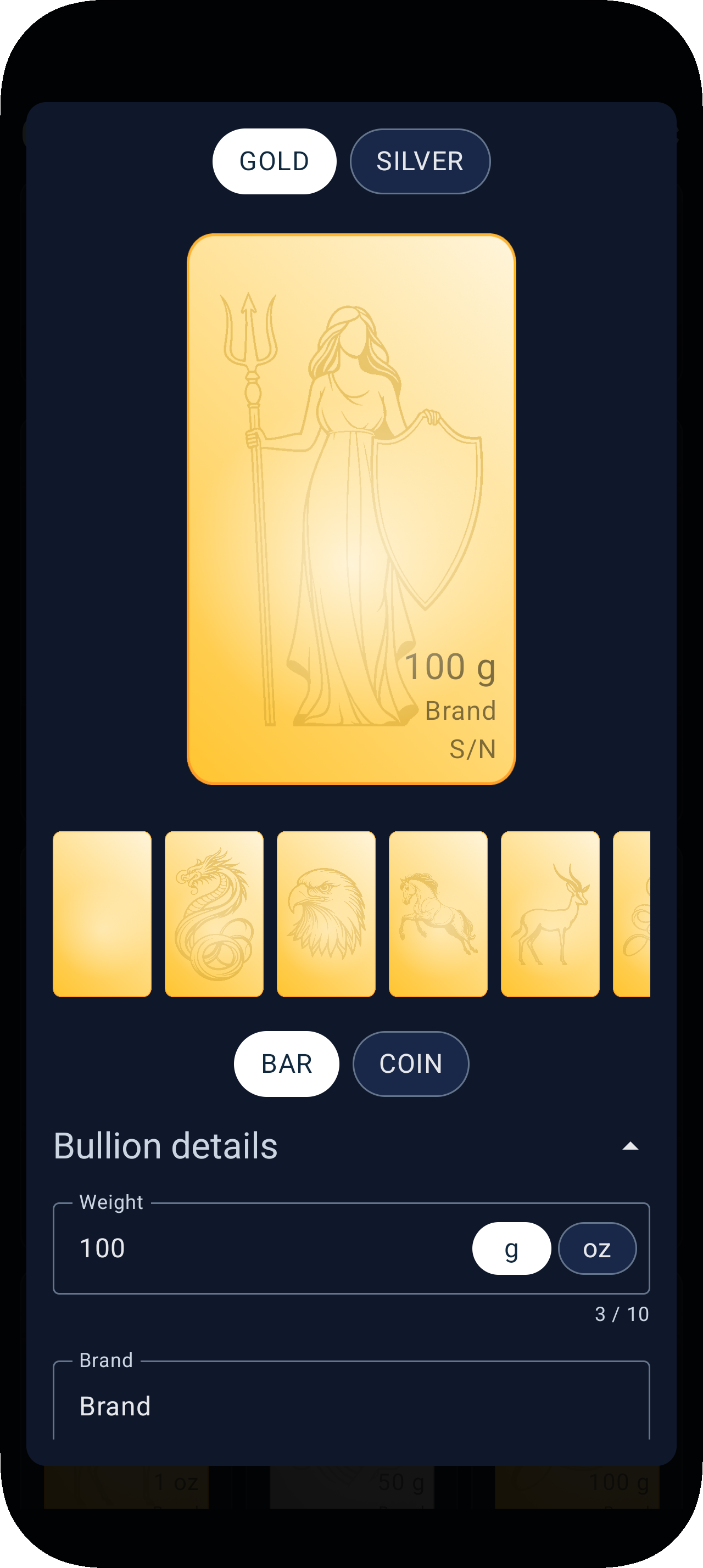The image size is (703, 1568).
Task: Switch to the COIN bullion type
Action: tap(411, 1063)
